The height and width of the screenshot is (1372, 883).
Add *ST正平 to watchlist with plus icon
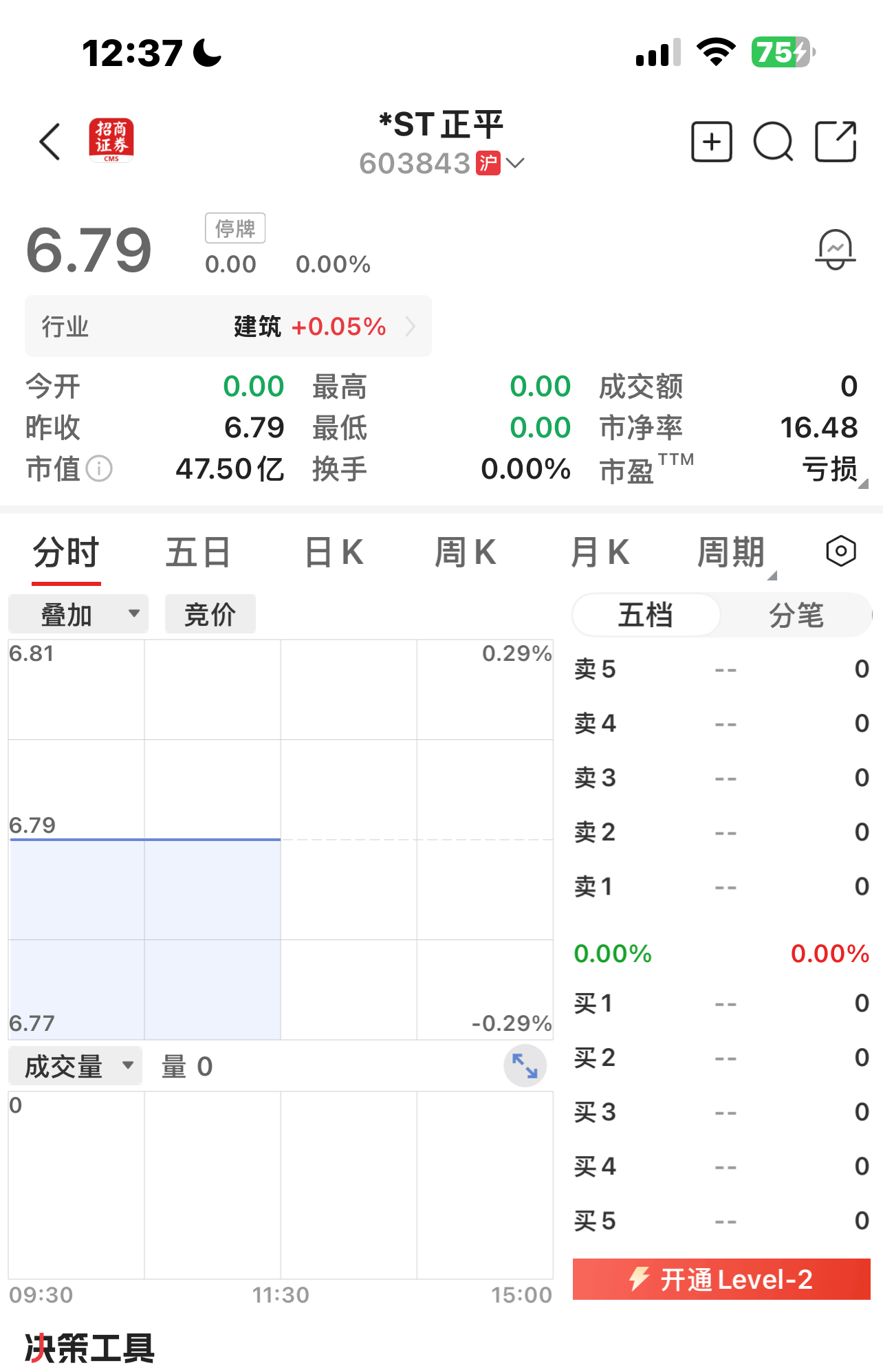[711, 142]
